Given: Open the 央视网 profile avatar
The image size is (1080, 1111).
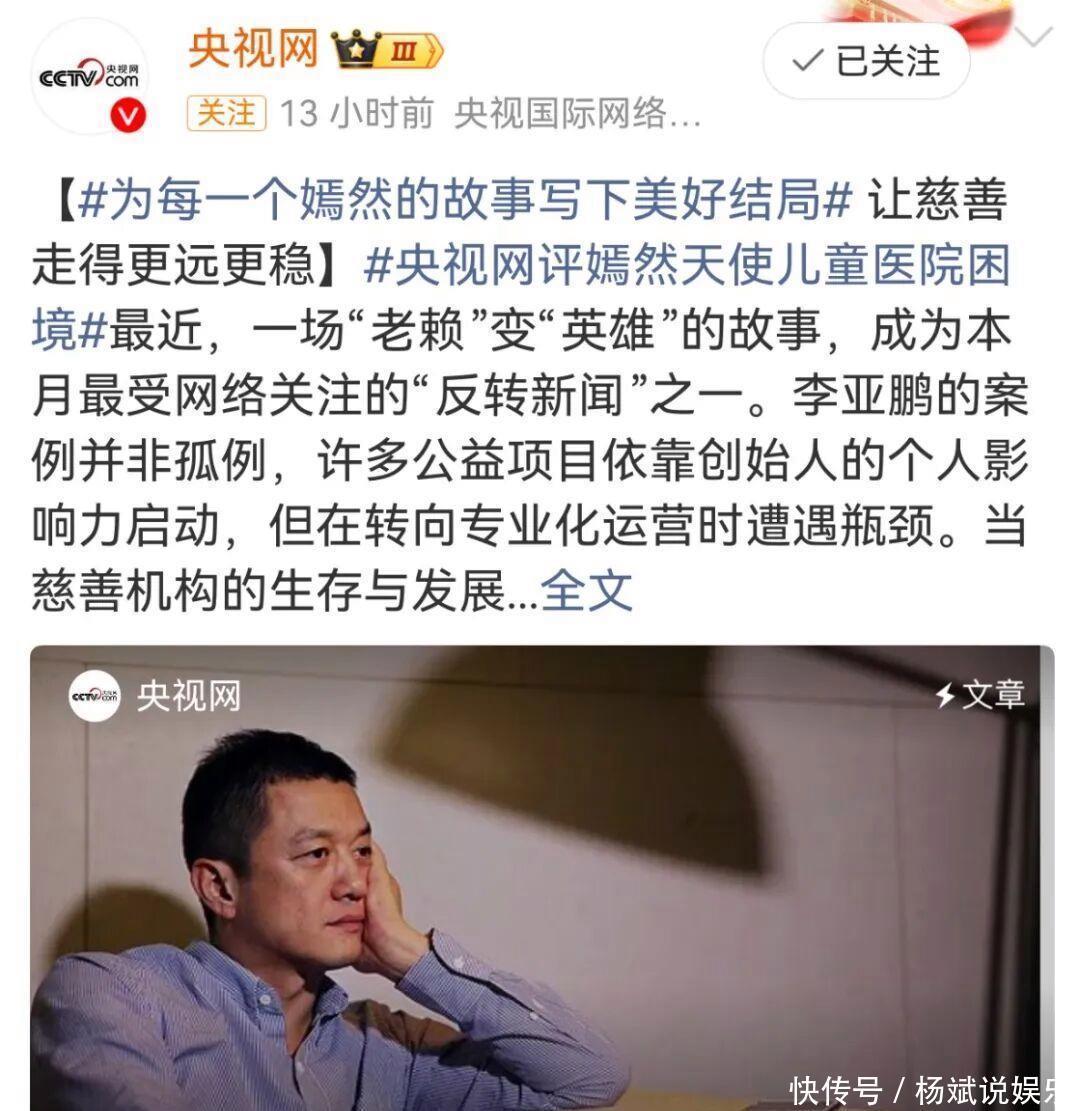Looking at the screenshot, I should [89, 77].
